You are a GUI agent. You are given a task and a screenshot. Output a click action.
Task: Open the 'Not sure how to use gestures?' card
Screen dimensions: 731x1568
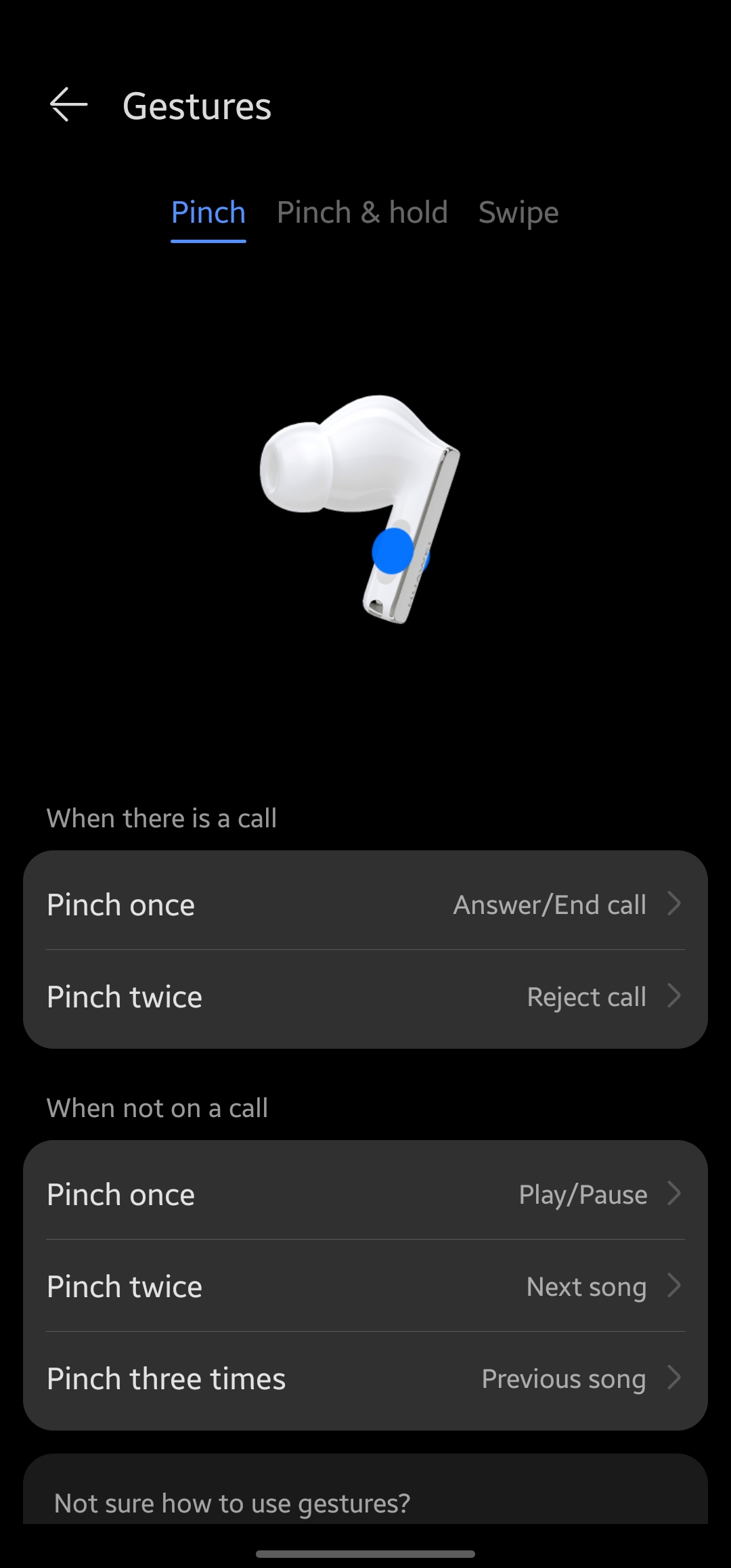tap(365, 1489)
